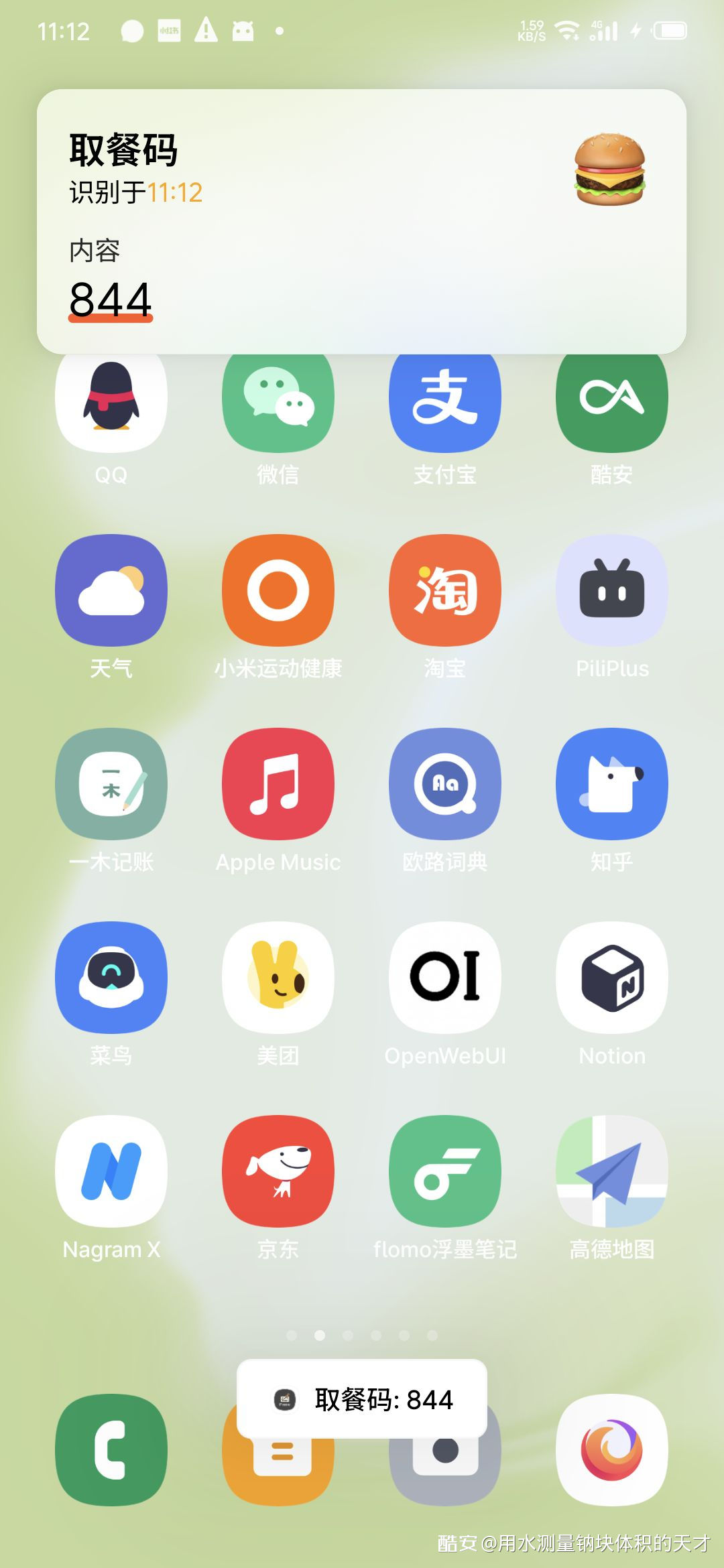Open the 淘宝 shopping app
Screen dimensions: 724x1568
pyautogui.click(x=445, y=590)
